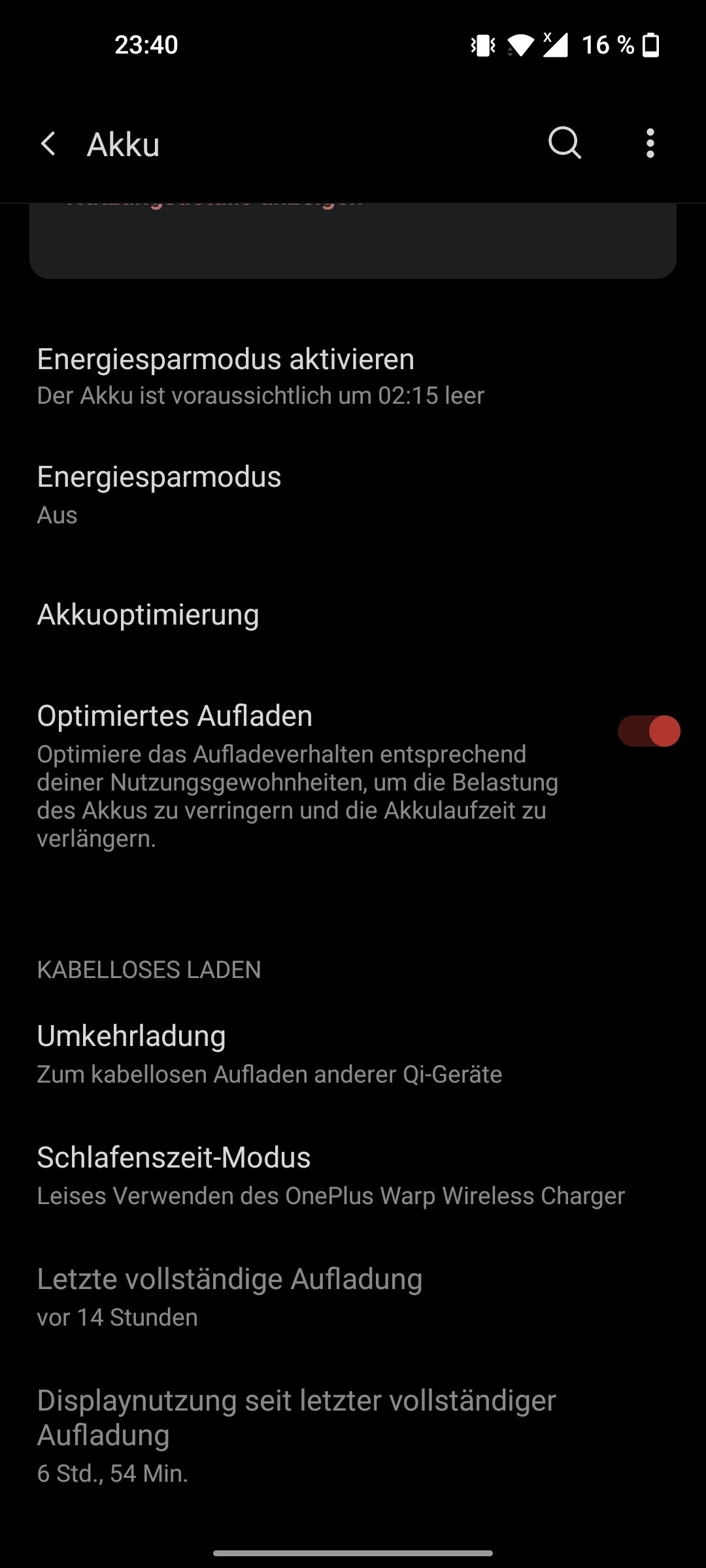The height and width of the screenshot is (1568, 706).
Task: Tap Energiesparmodus aktivieren
Action: (x=353, y=376)
